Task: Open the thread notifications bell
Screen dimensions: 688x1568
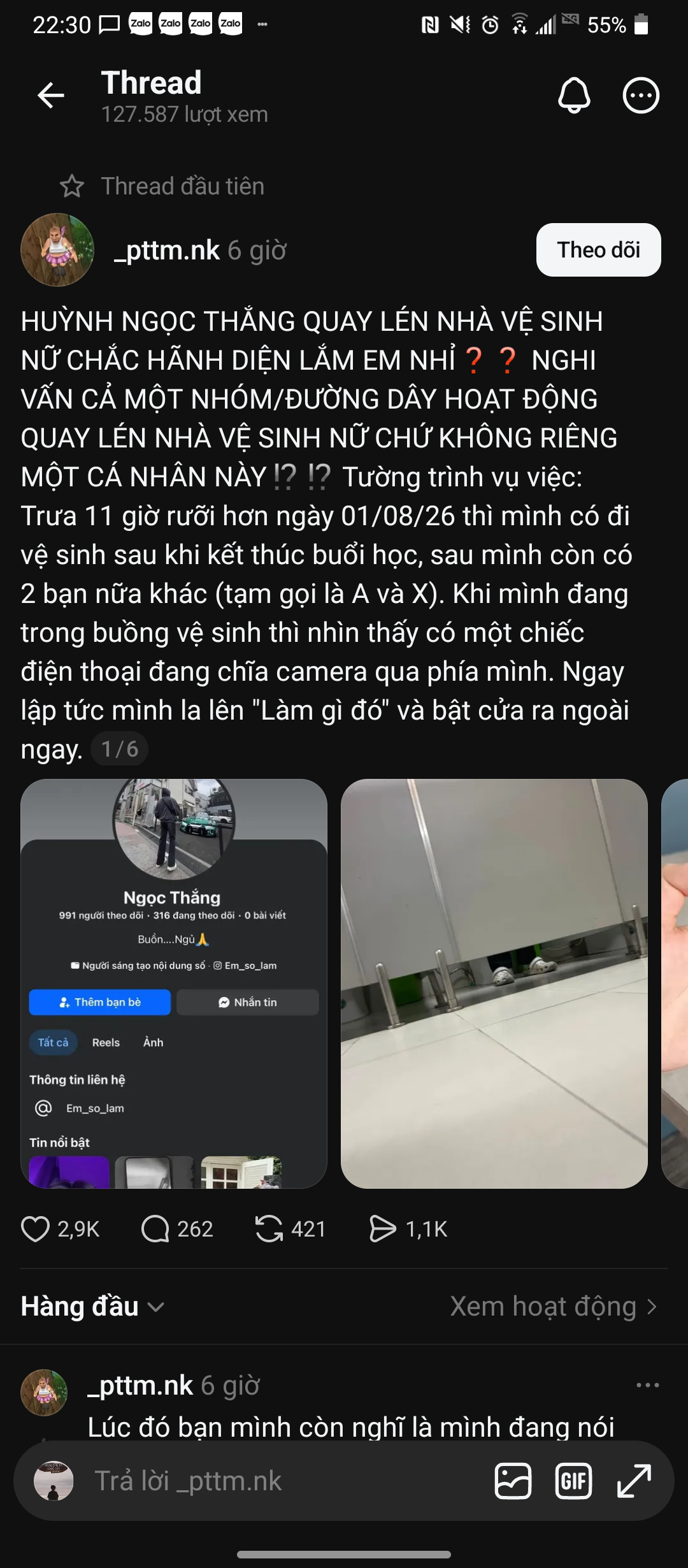Action: 574,96
